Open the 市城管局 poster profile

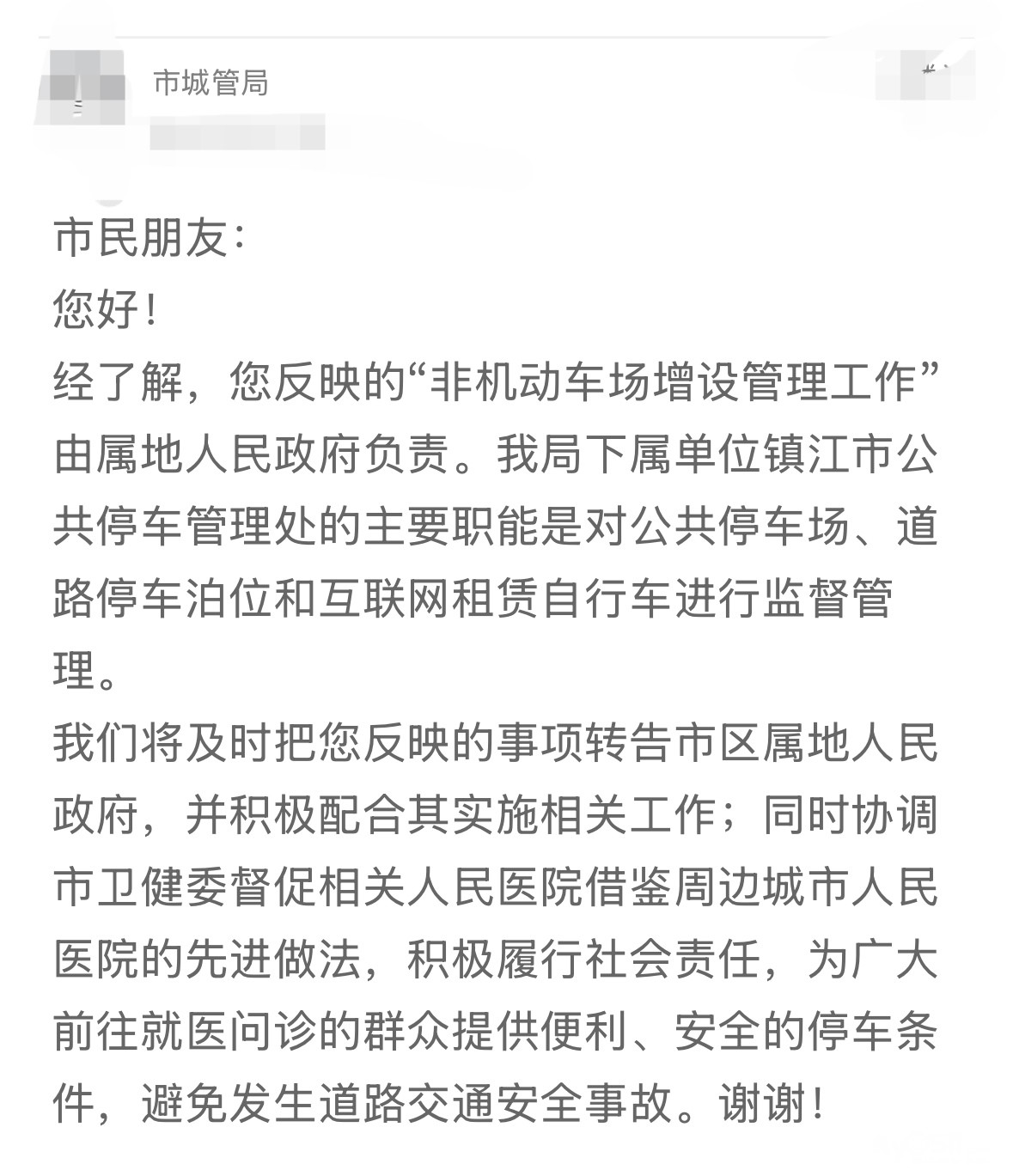click(x=211, y=83)
